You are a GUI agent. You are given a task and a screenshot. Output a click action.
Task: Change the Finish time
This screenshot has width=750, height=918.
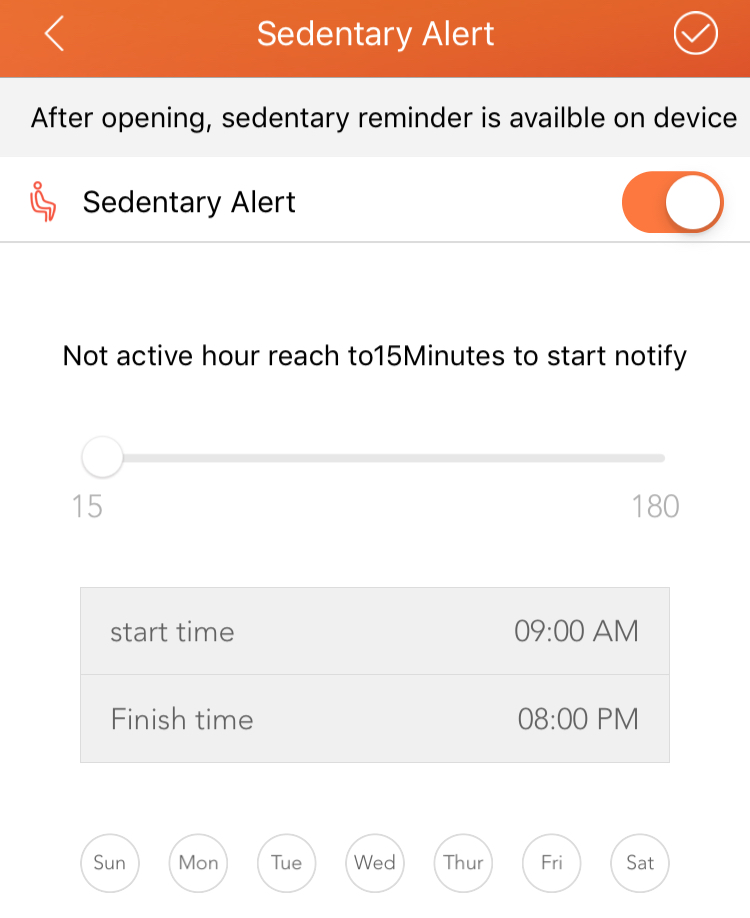(x=374, y=719)
